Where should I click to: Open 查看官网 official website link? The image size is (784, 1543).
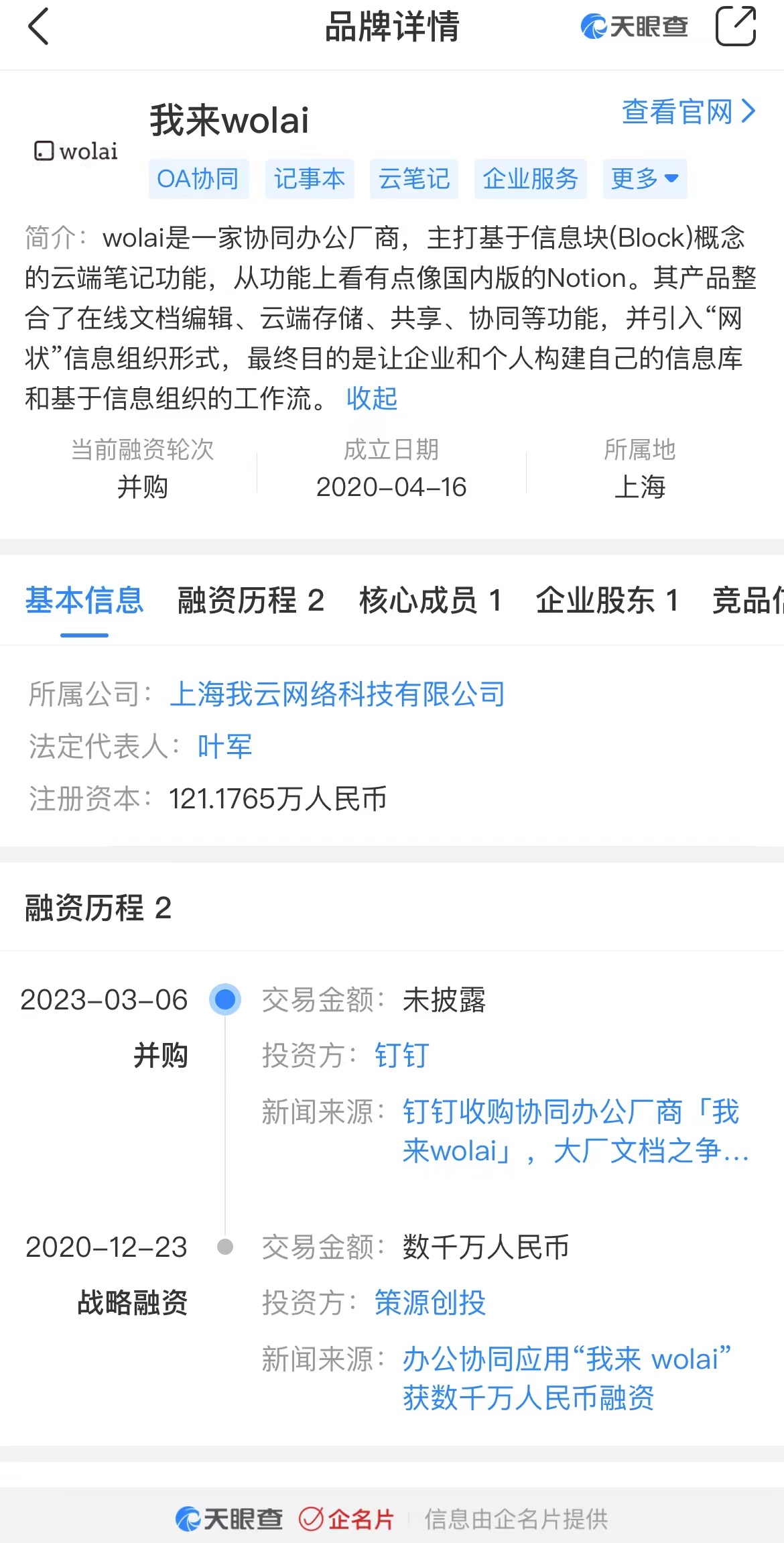(688, 112)
